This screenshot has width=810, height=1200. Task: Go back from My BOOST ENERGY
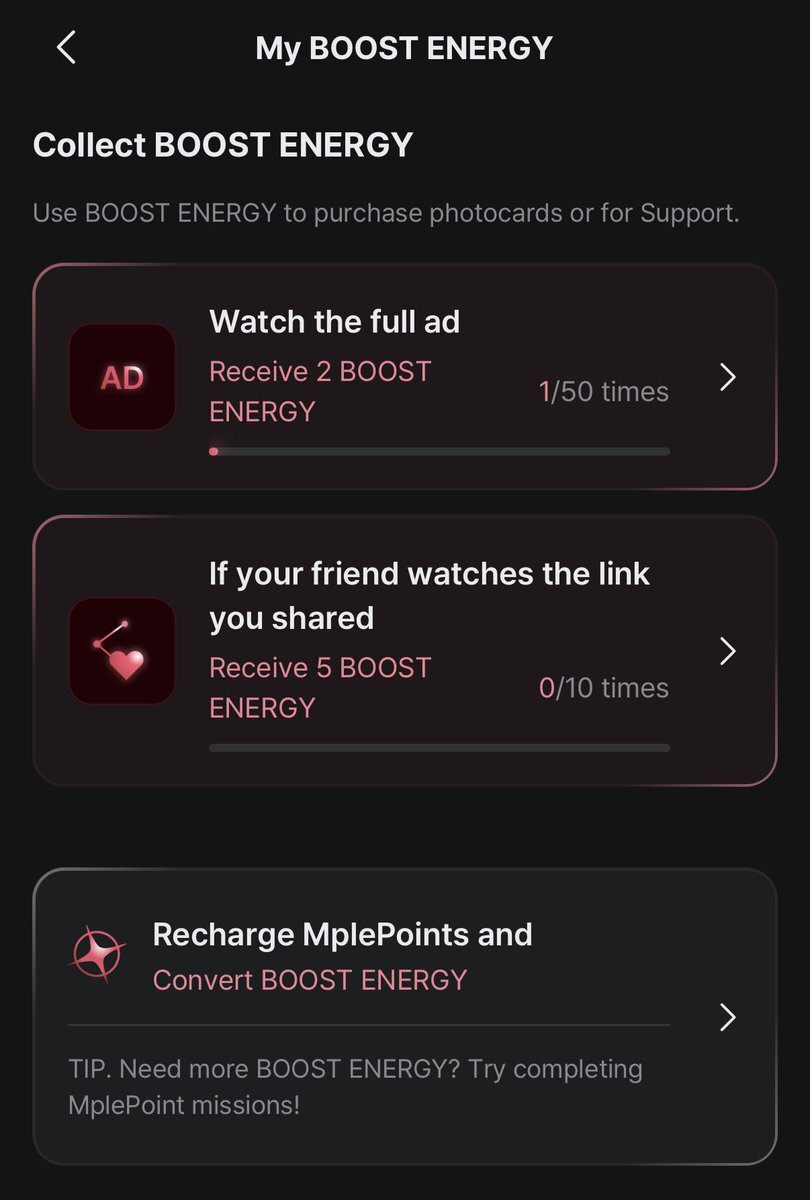66,47
